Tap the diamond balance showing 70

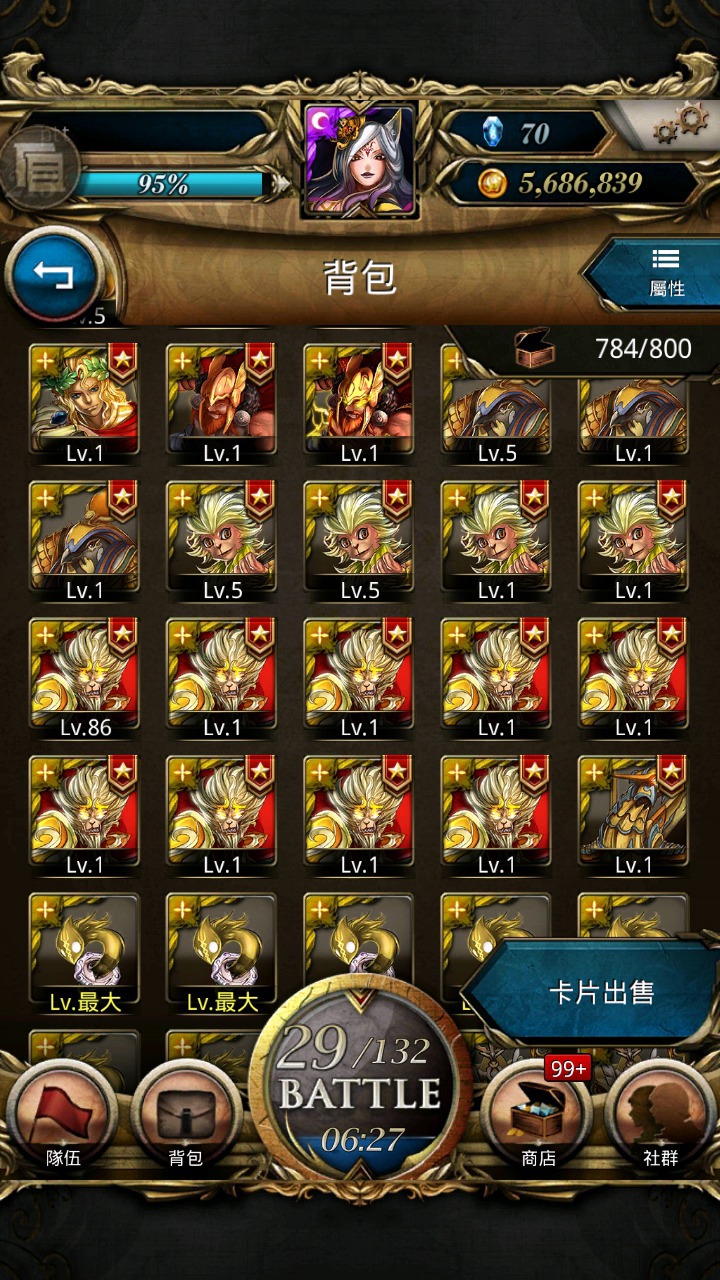(x=528, y=132)
